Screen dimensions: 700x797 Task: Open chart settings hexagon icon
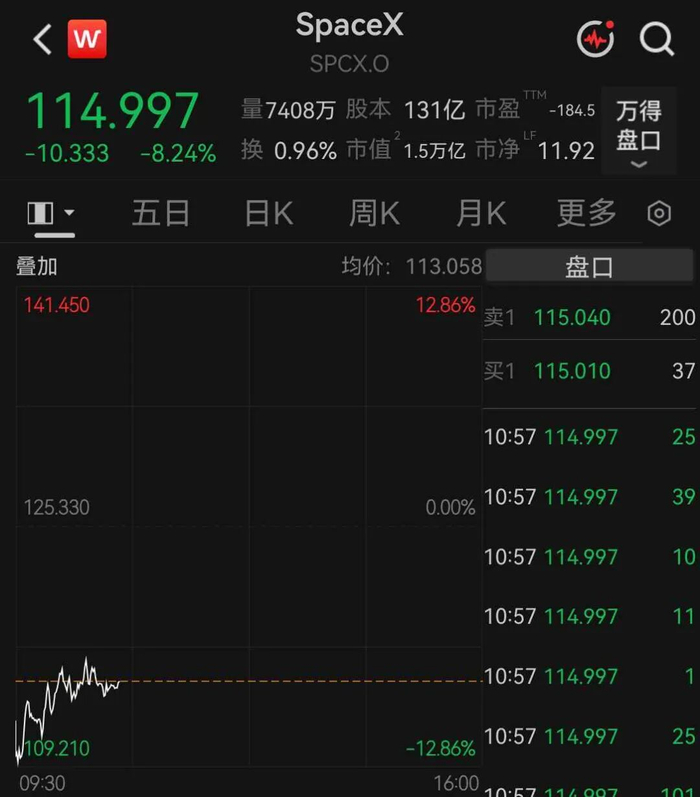point(659,213)
